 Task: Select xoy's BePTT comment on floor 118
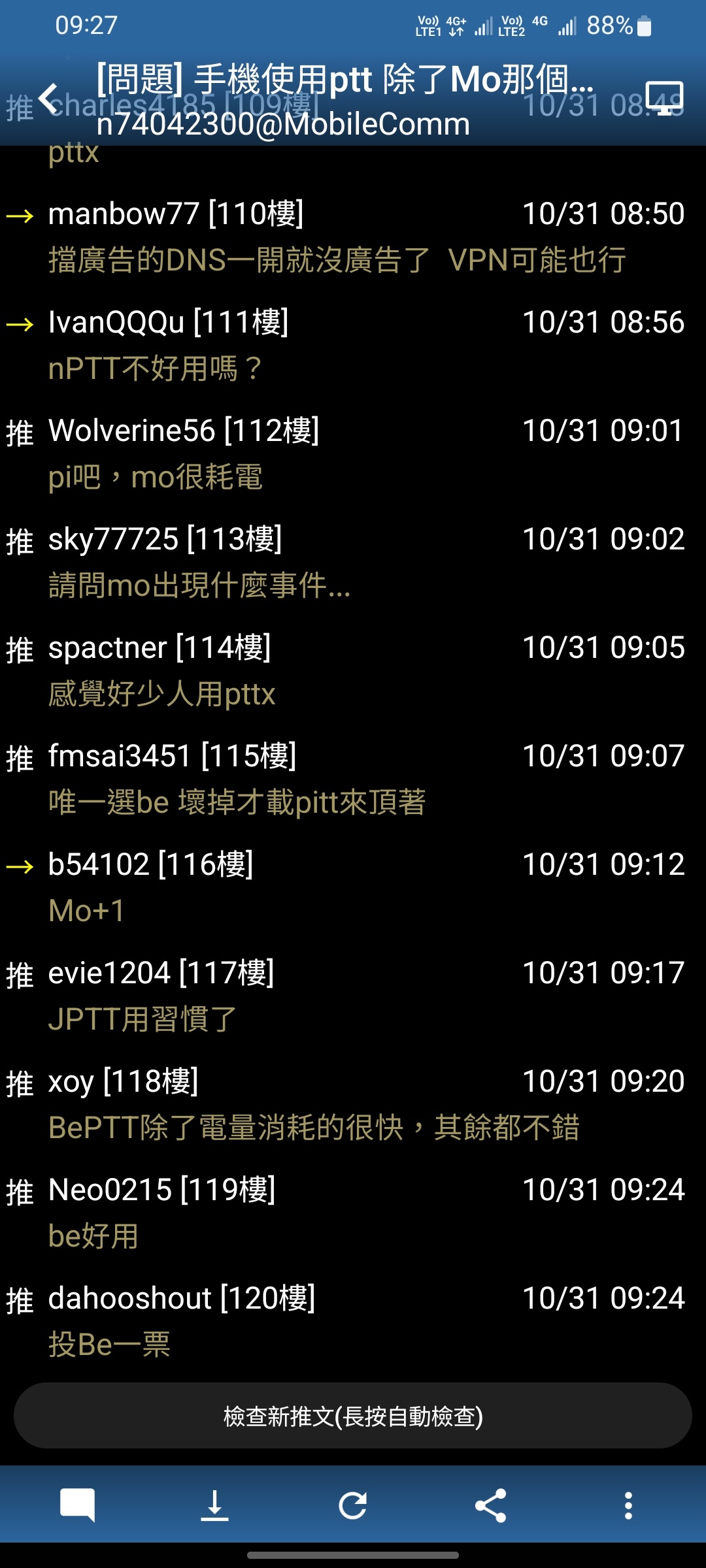[x=353, y=1104]
